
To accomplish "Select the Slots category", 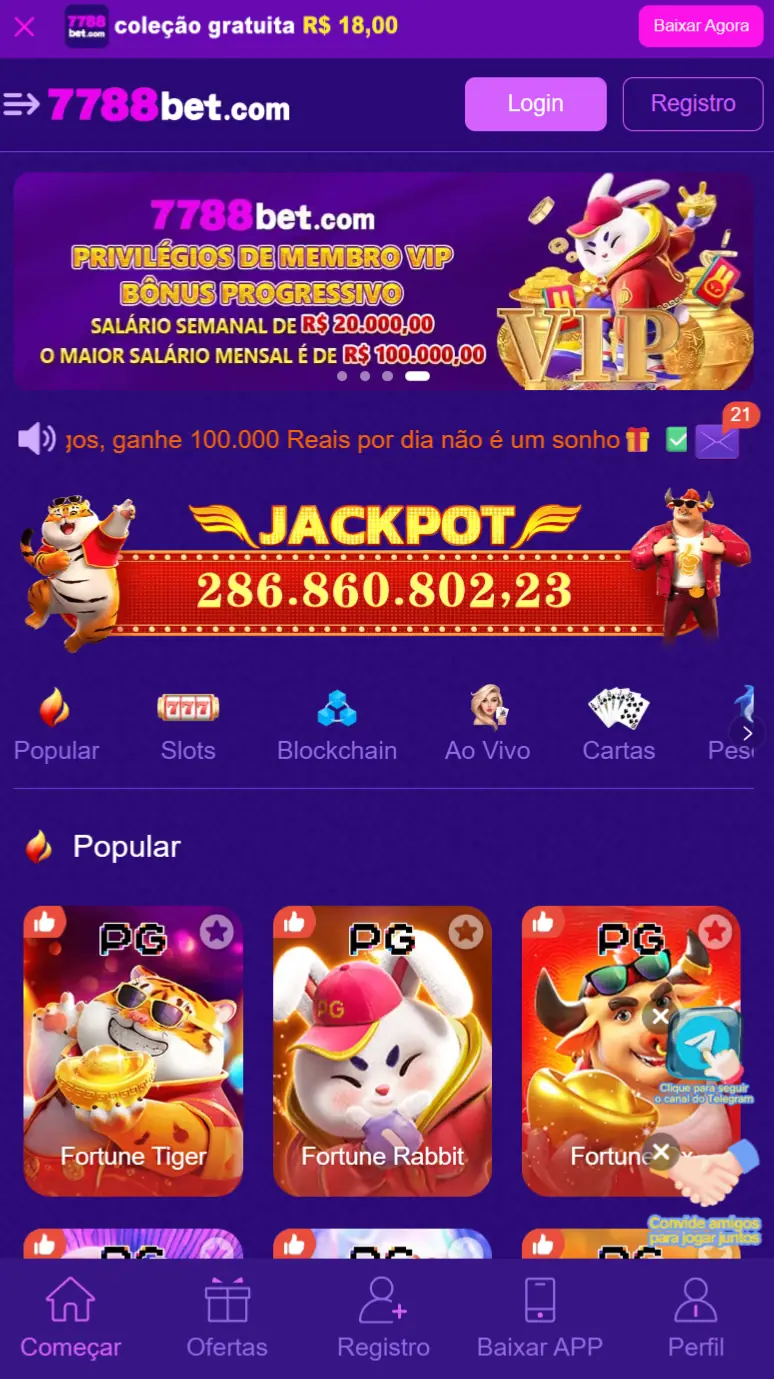I will coord(188,726).
